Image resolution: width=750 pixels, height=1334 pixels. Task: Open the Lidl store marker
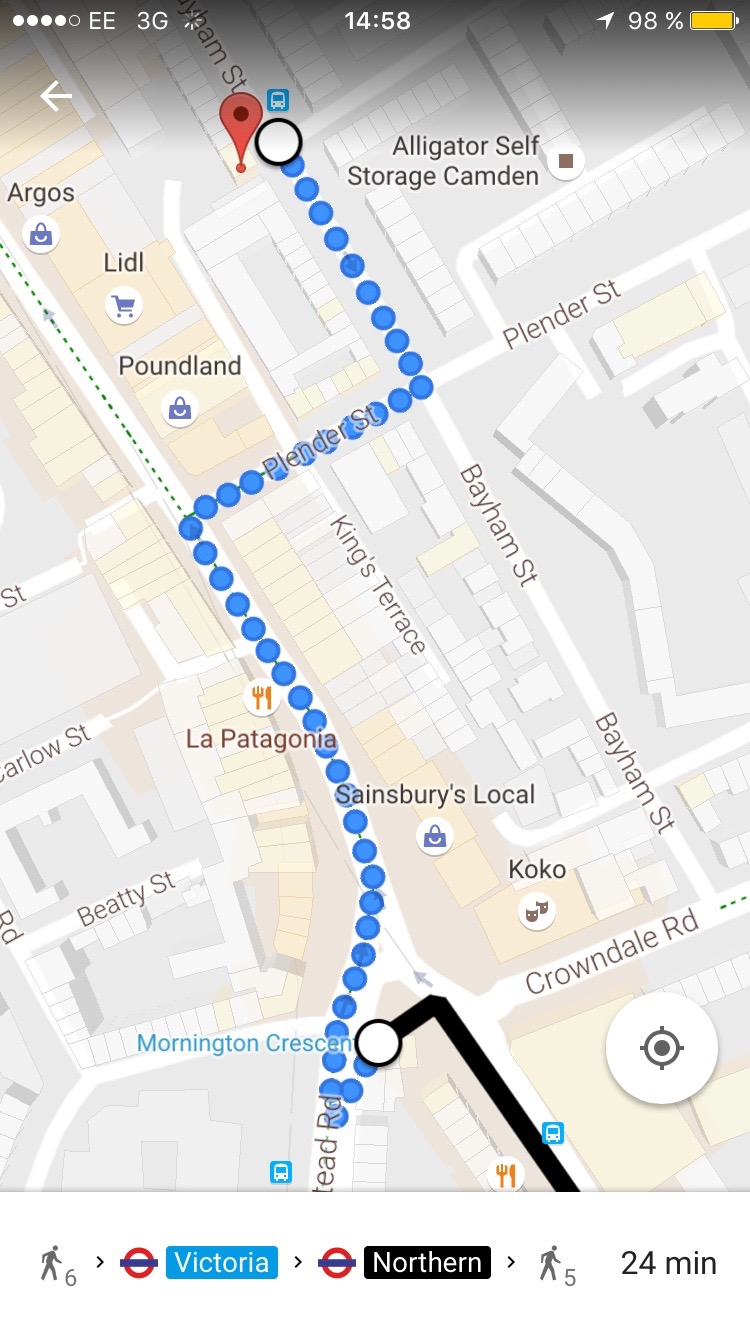tap(123, 305)
